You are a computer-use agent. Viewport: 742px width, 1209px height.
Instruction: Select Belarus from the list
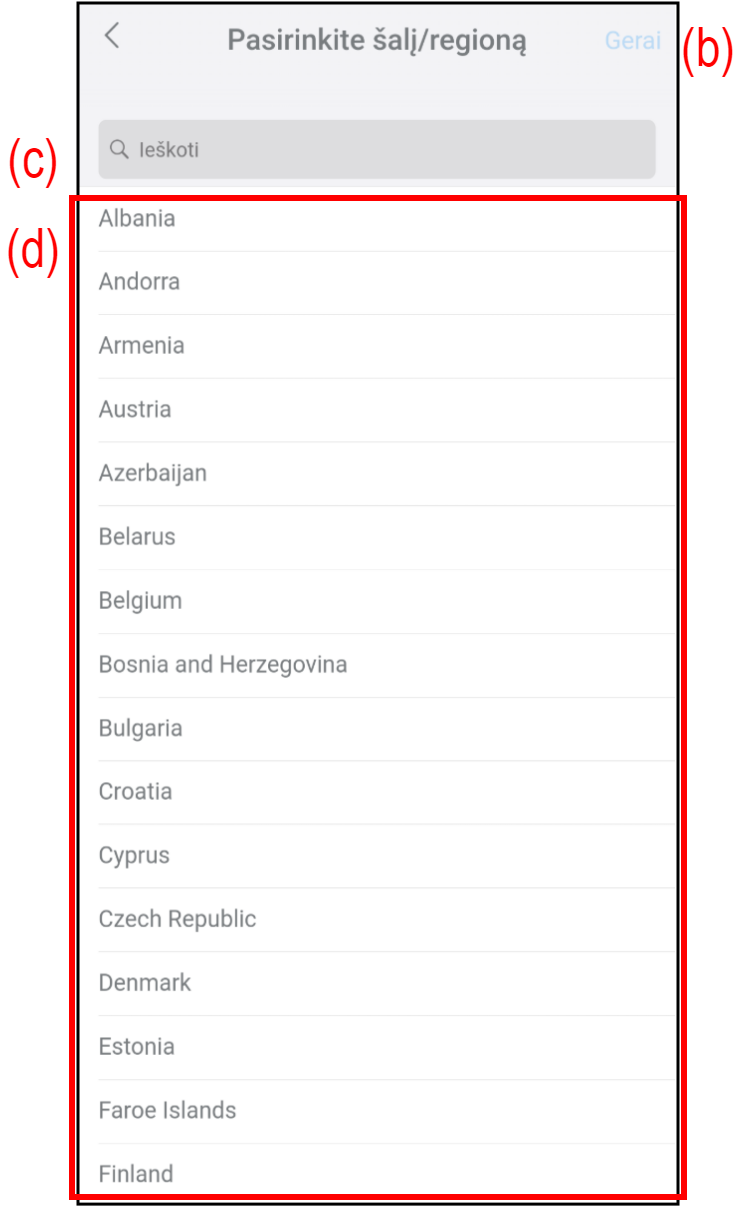(x=137, y=537)
